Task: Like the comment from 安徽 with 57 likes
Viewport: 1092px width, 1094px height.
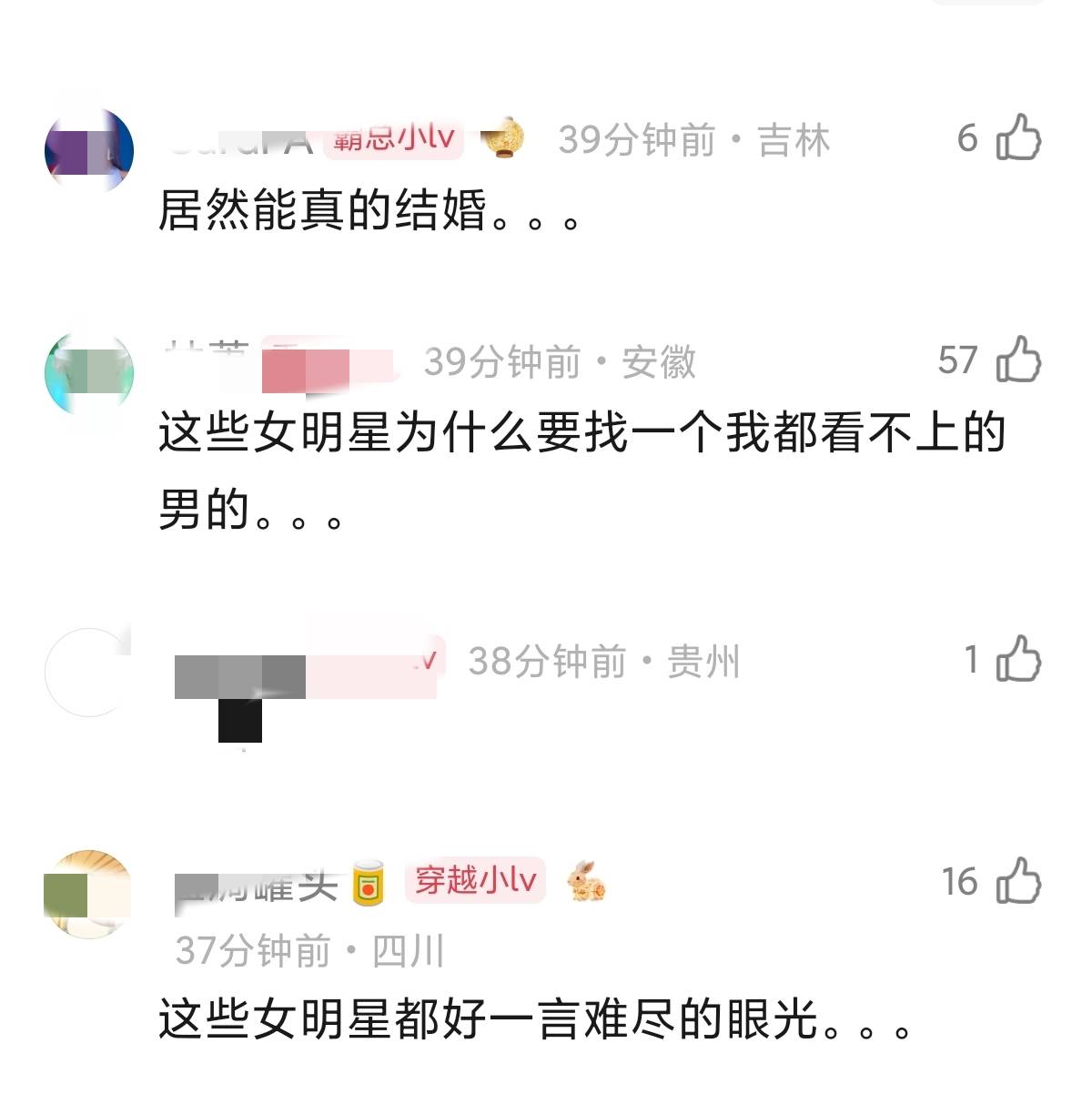Action: point(1018,360)
